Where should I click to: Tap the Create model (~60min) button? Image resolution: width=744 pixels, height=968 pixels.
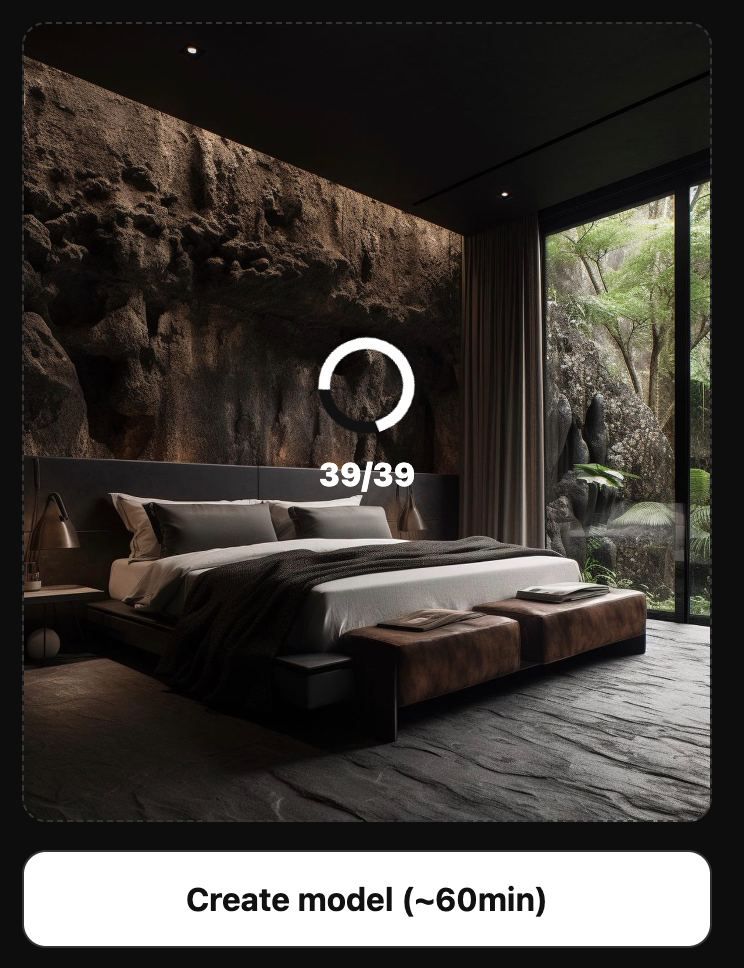pyautogui.click(x=366, y=899)
